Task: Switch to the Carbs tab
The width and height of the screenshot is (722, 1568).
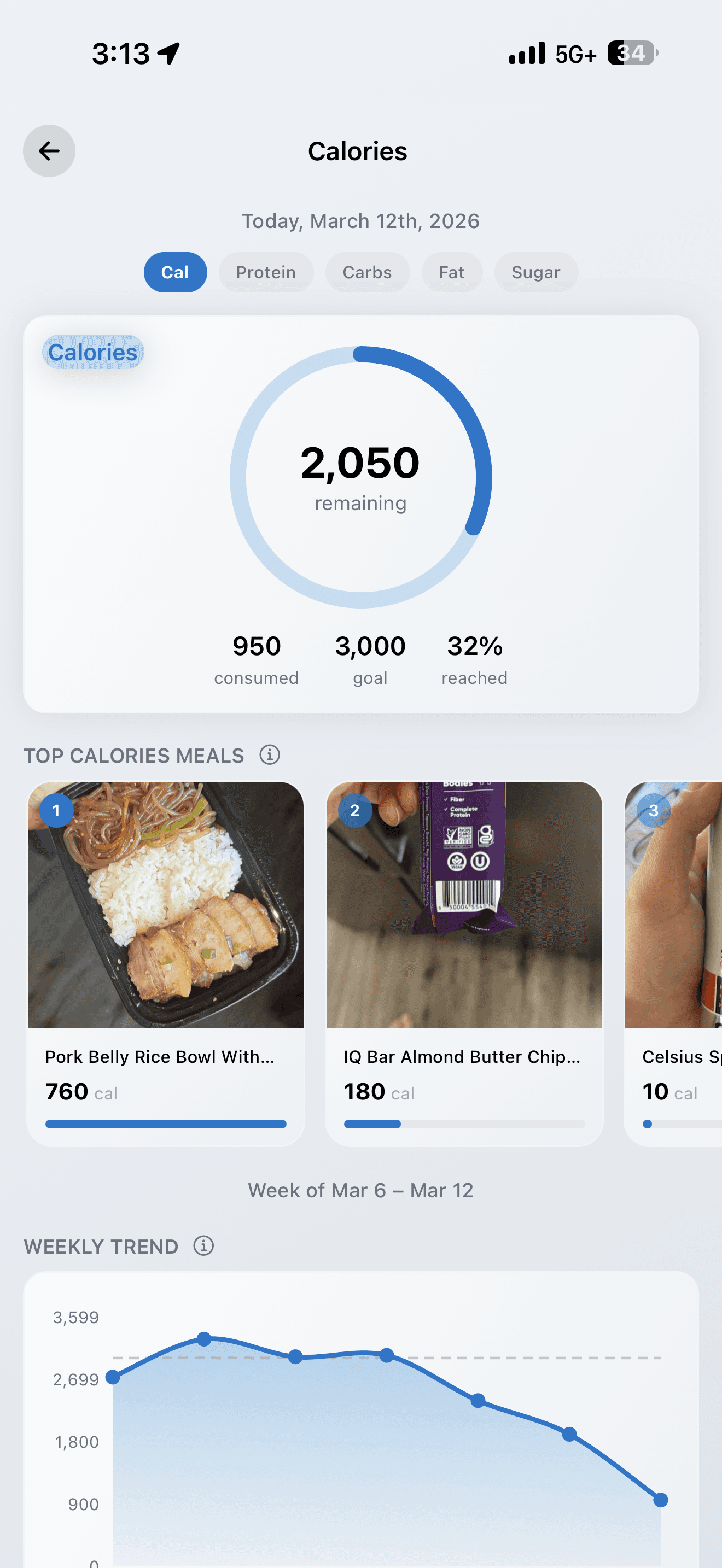Action: click(x=368, y=272)
